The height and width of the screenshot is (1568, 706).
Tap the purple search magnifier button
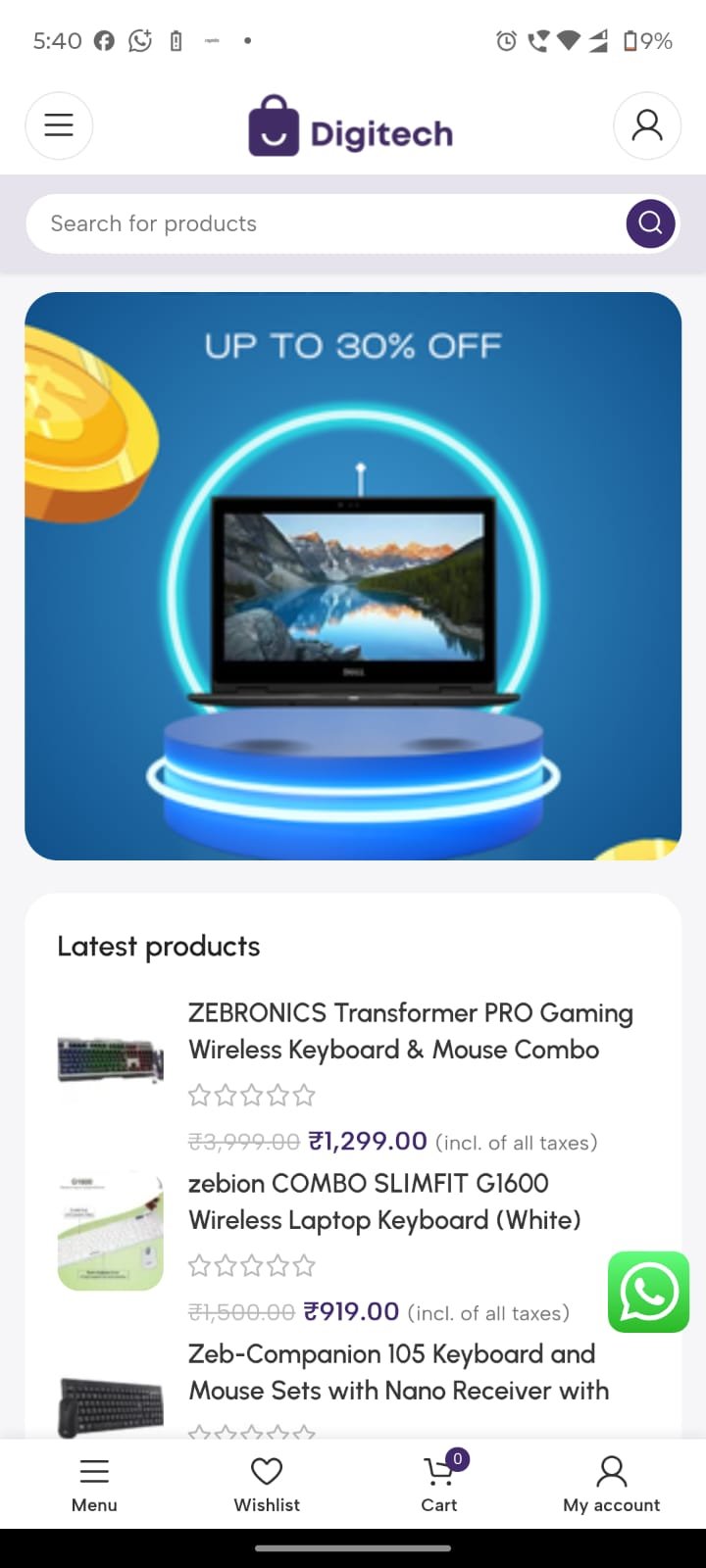point(650,223)
